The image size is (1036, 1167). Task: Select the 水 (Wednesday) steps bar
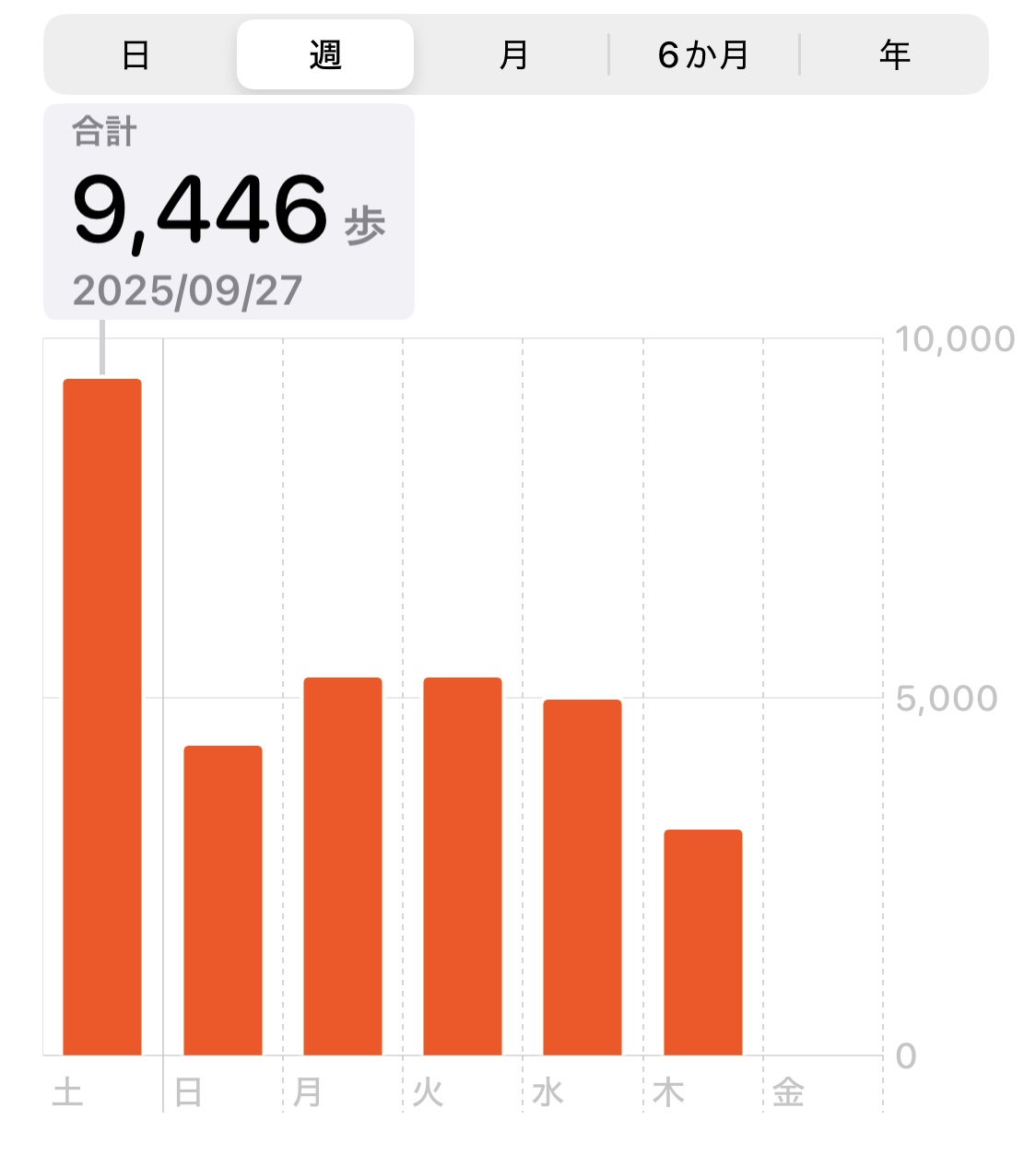pyautogui.click(x=583, y=878)
